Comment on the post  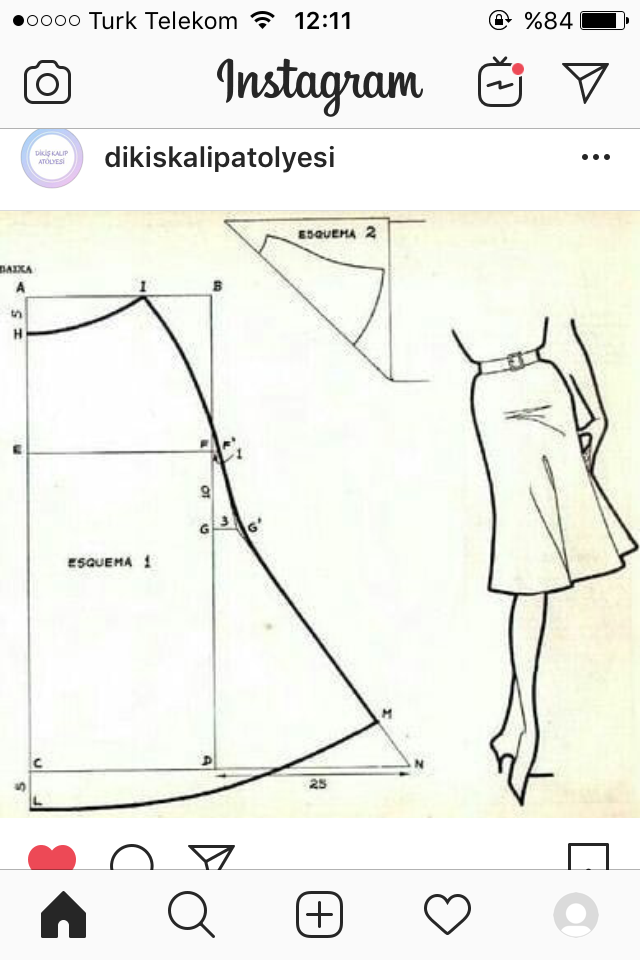pos(131,858)
